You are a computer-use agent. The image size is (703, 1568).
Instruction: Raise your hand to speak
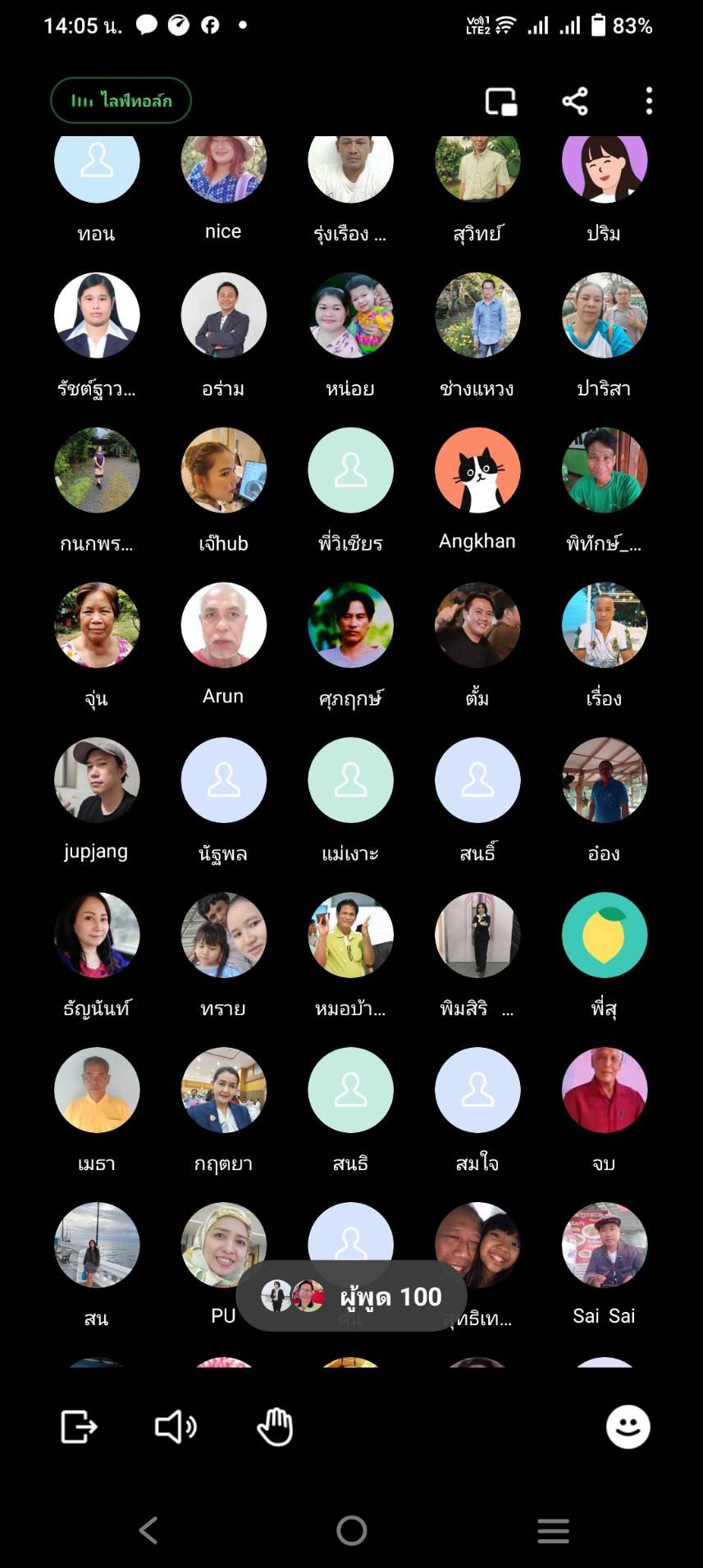pyautogui.click(x=275, y=1426)
